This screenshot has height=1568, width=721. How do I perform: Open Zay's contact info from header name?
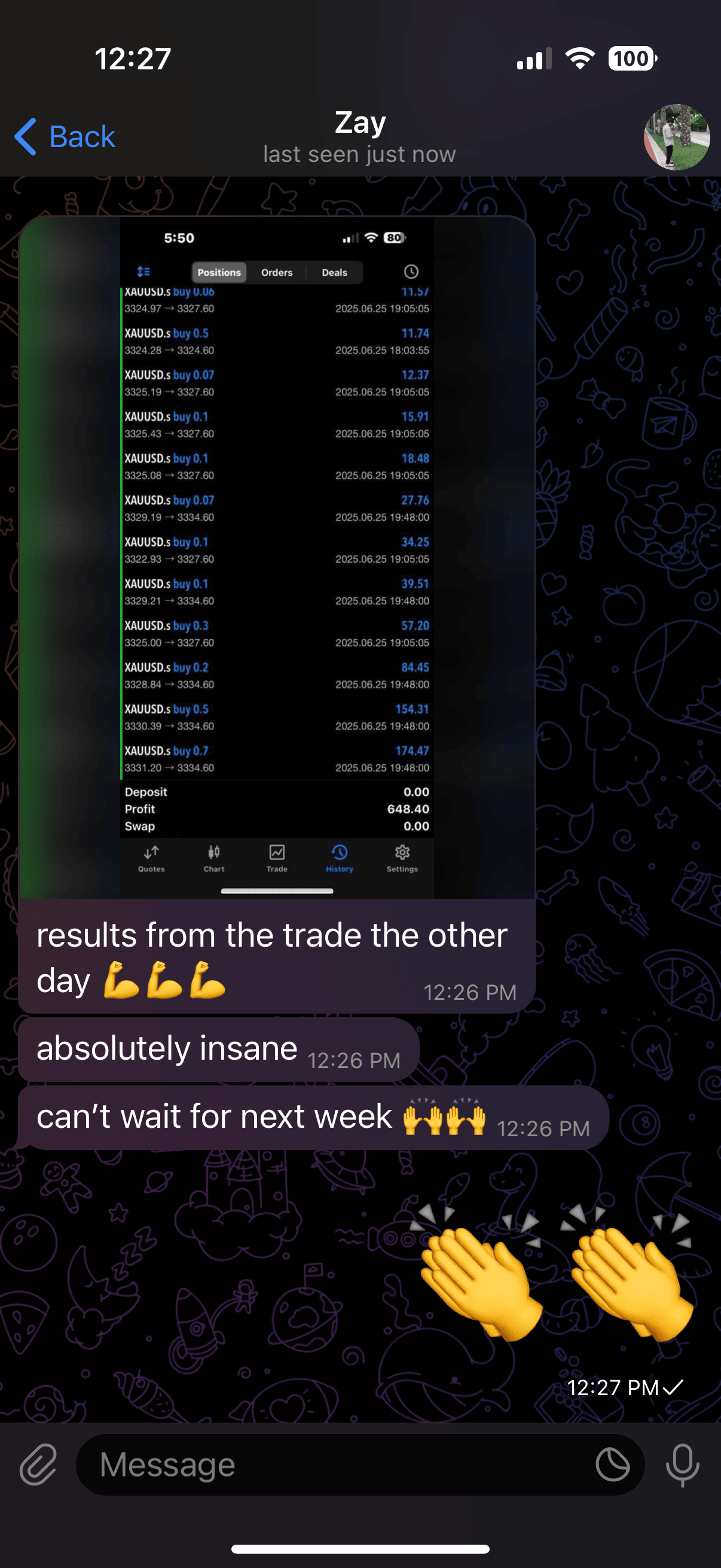[359, 124]
